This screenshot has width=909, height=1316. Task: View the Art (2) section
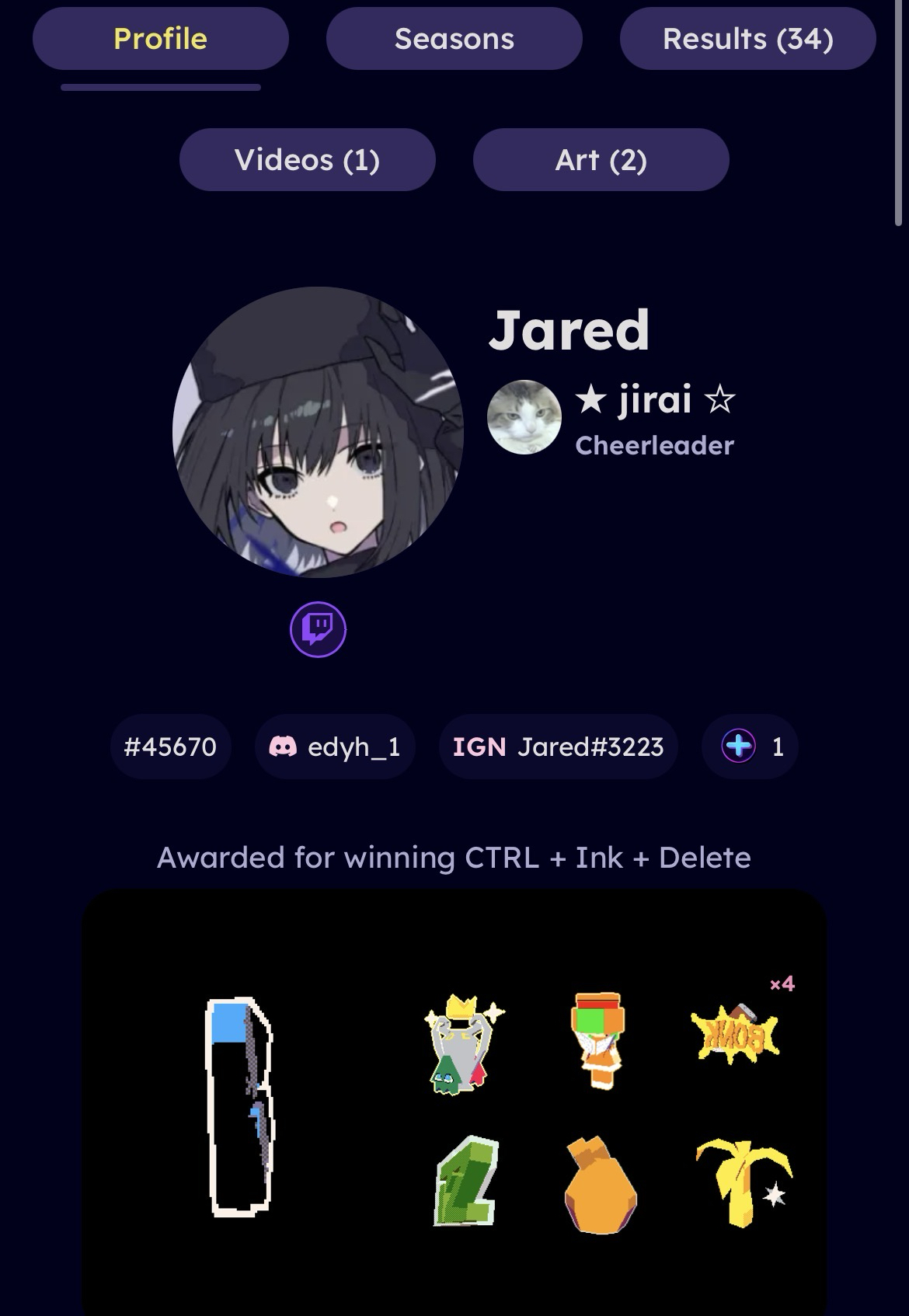click(601, 160)
